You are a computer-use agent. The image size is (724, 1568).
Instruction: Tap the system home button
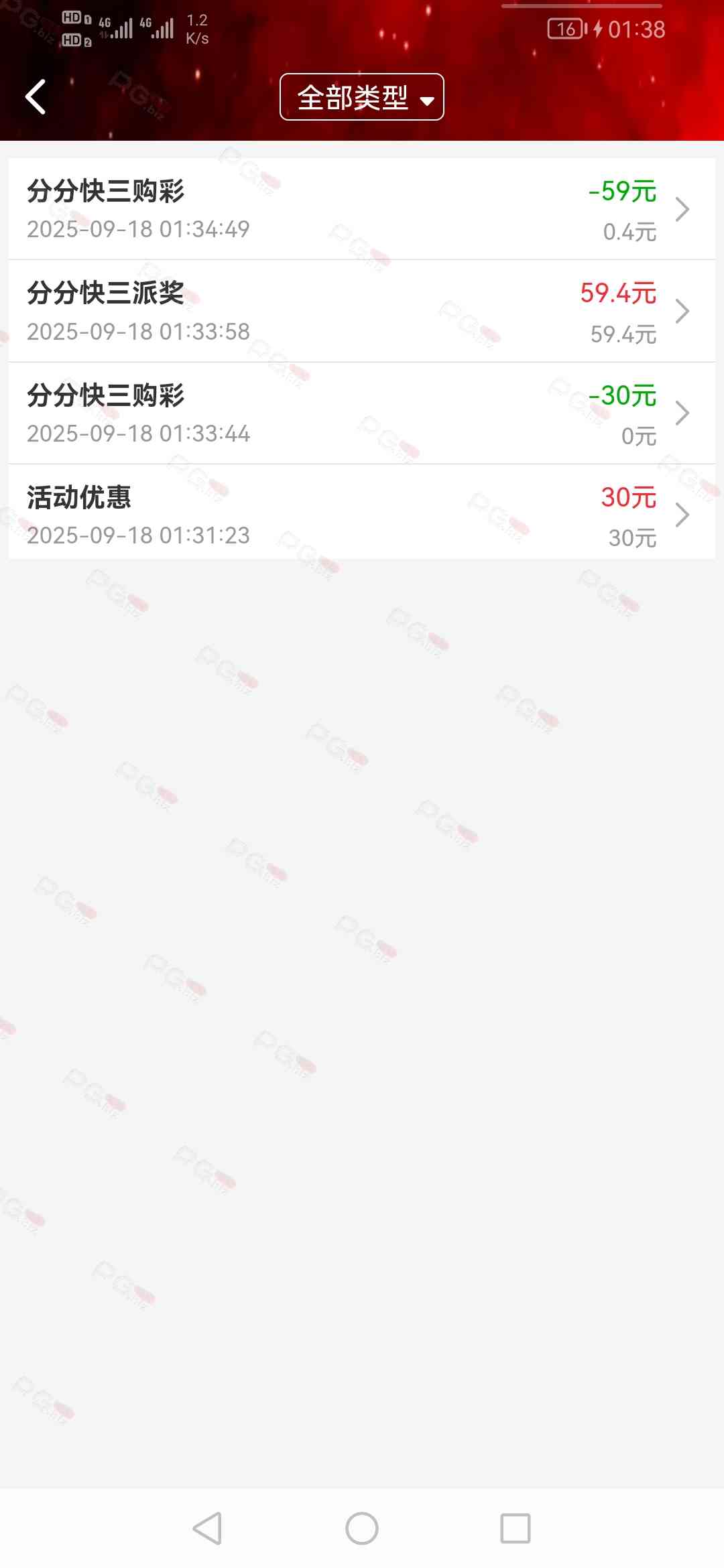pos(362,1528)
